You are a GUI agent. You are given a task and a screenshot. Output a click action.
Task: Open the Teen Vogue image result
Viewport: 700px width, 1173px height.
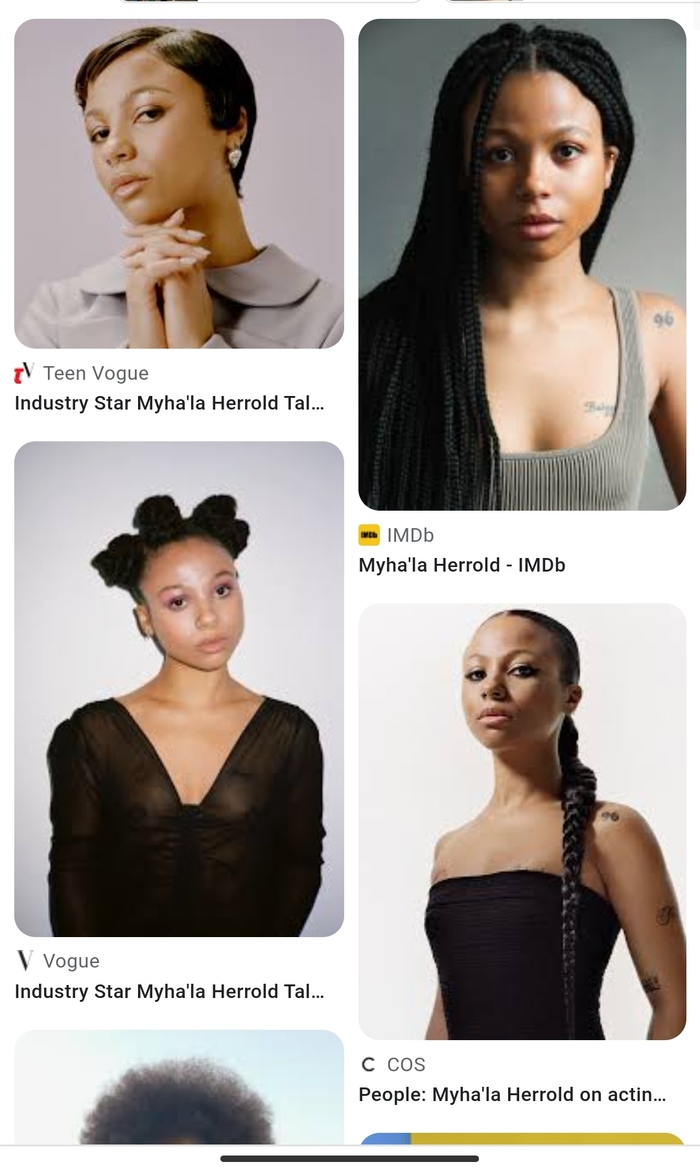click(x=179, y=184)
